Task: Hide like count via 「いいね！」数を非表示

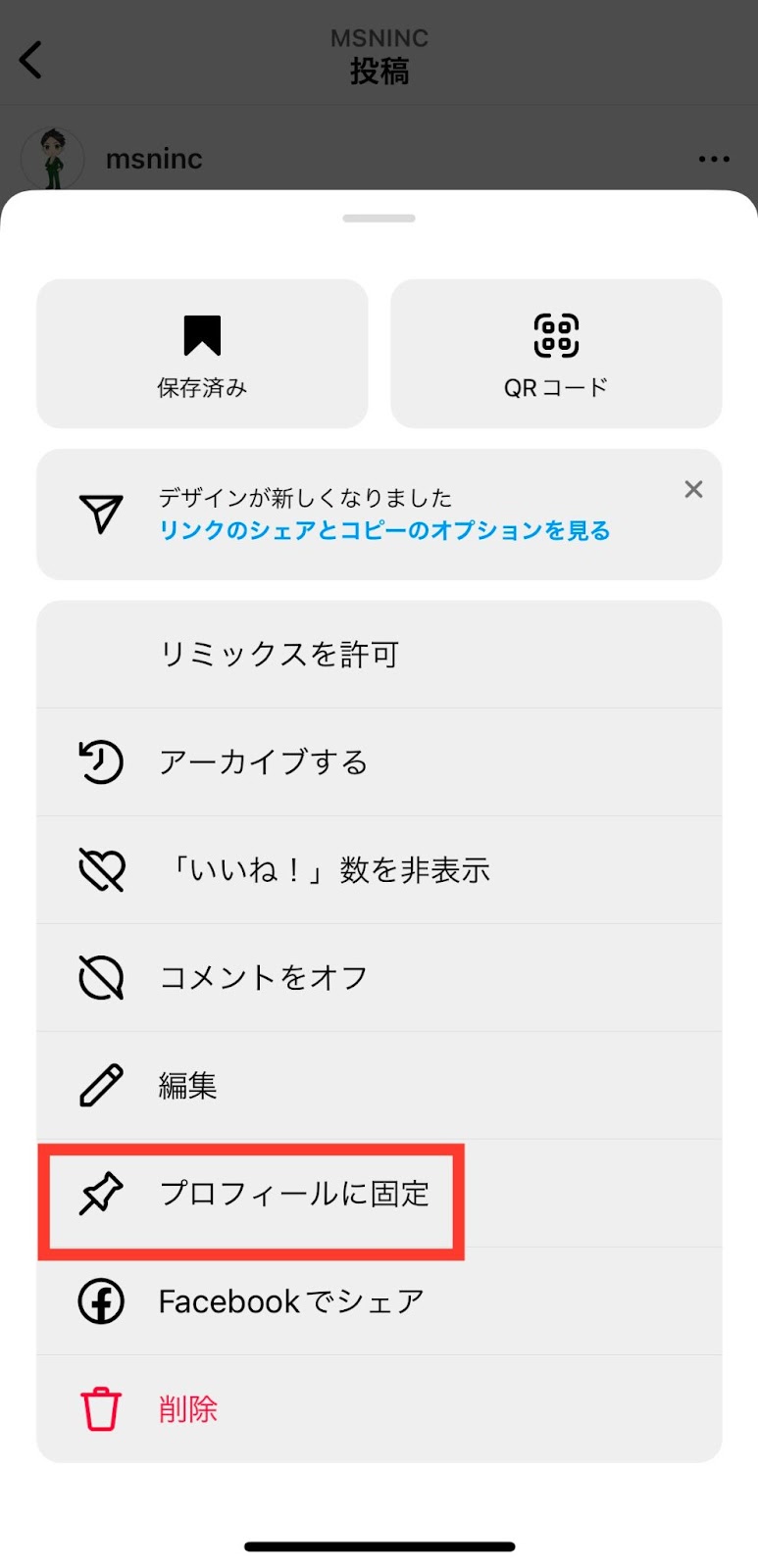Action: (x=379, y=870)
